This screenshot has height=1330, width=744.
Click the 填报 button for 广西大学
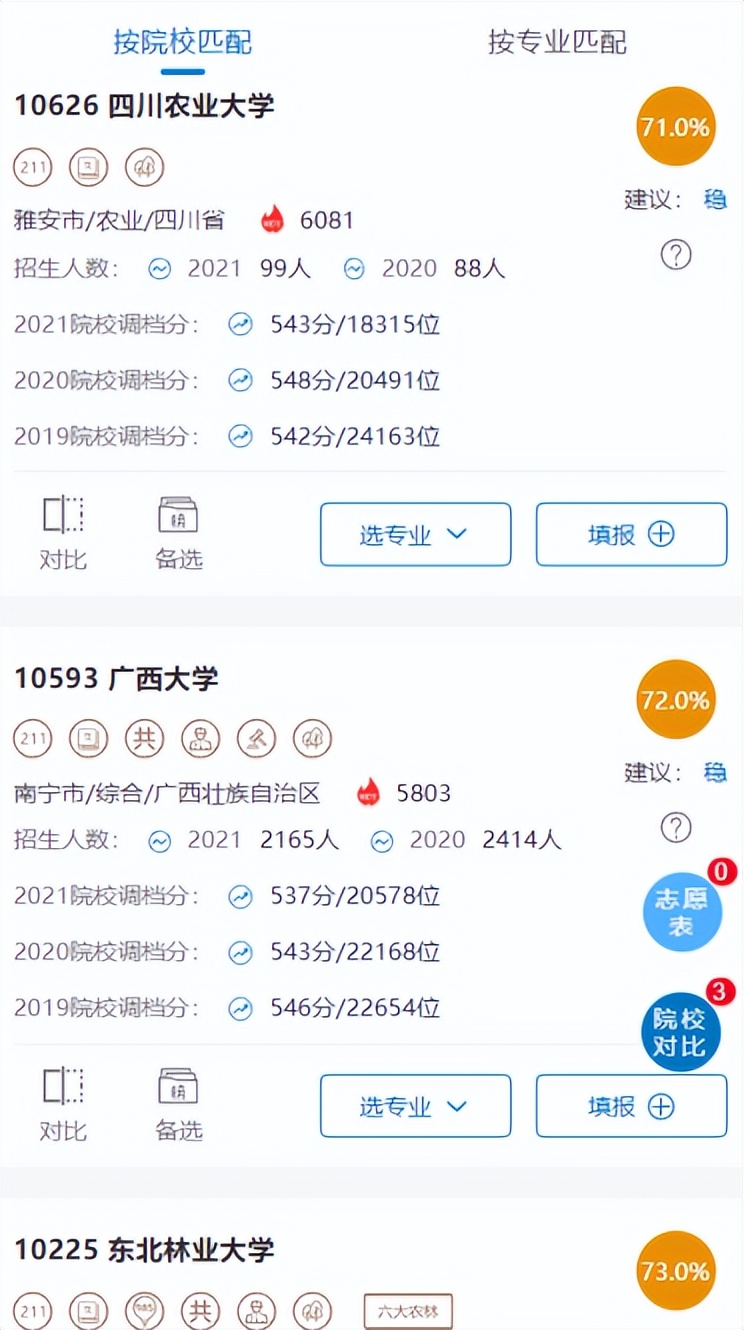coord(631,1106)
